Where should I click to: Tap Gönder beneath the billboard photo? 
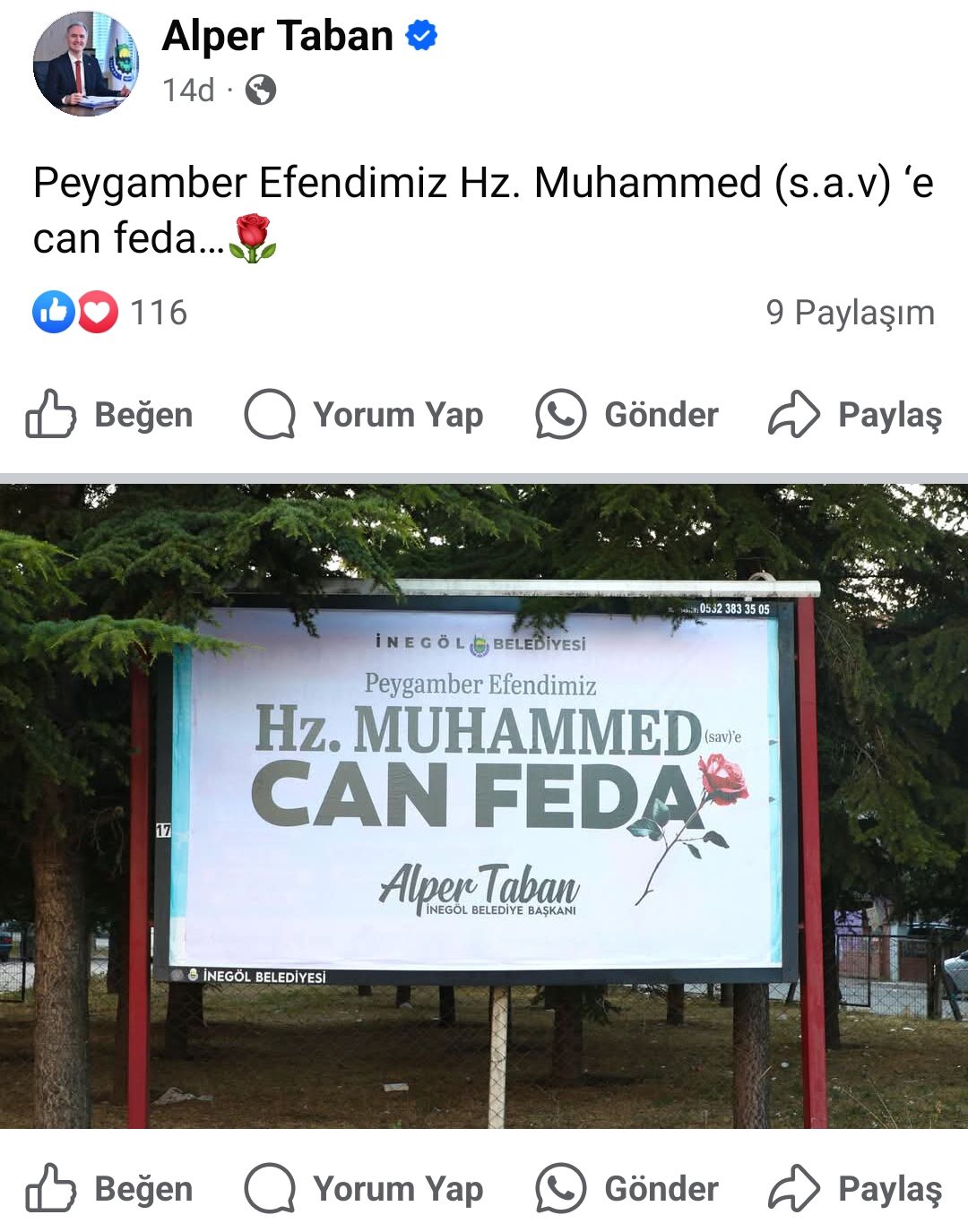[x=627, y=1189]
